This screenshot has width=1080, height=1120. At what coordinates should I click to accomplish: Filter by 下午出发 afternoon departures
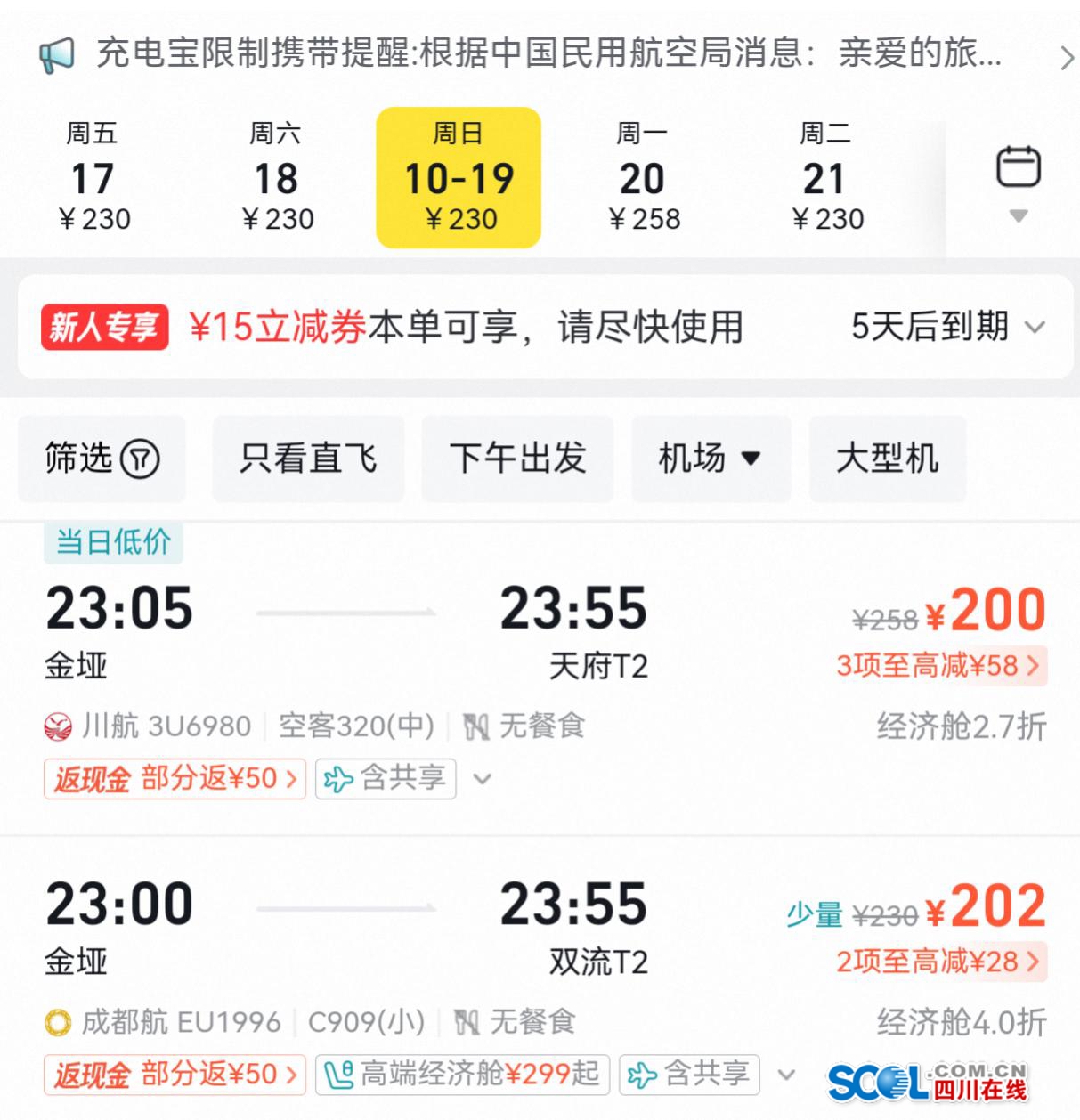[x=517, y=459]
